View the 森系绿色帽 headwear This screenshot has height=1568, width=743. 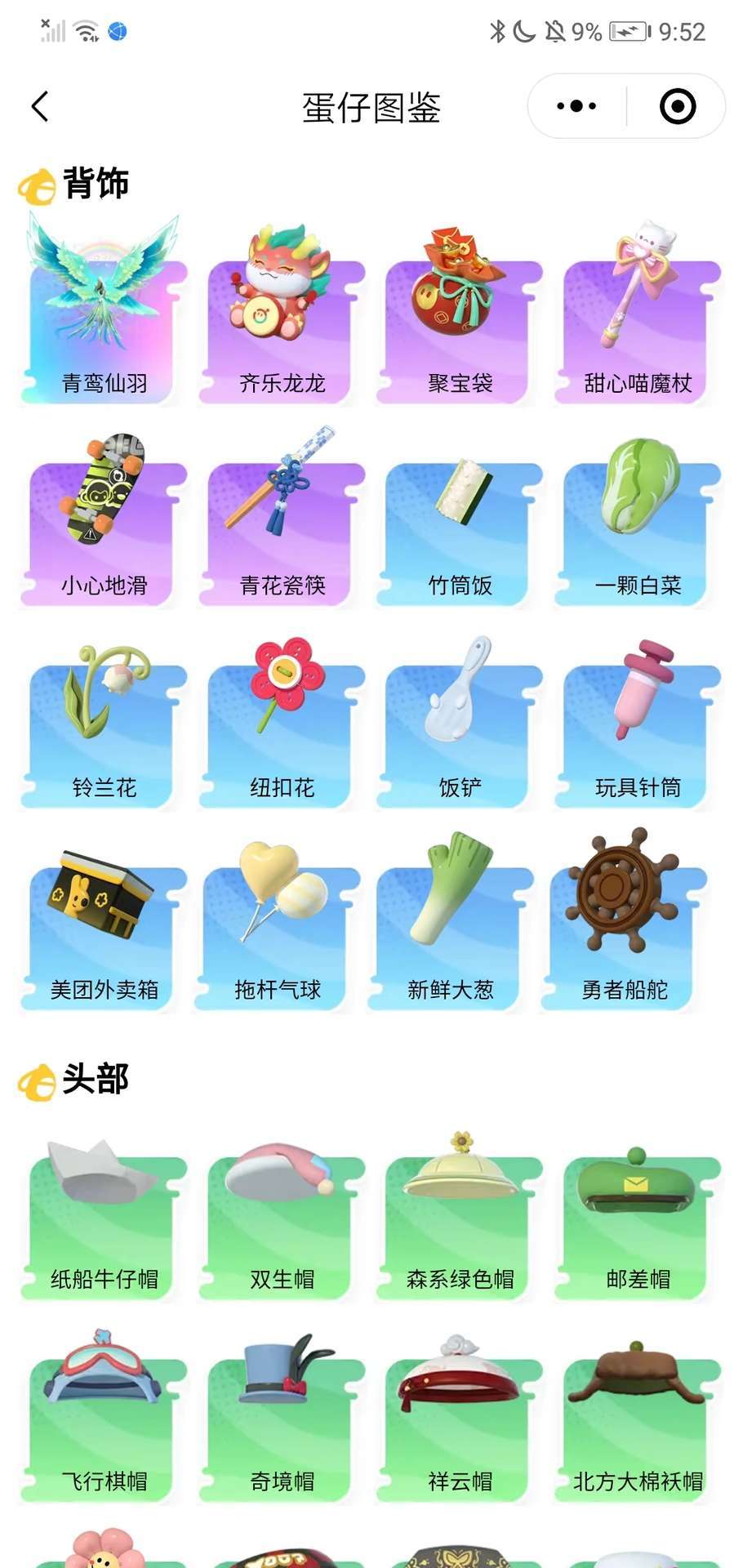(460, 1223)
